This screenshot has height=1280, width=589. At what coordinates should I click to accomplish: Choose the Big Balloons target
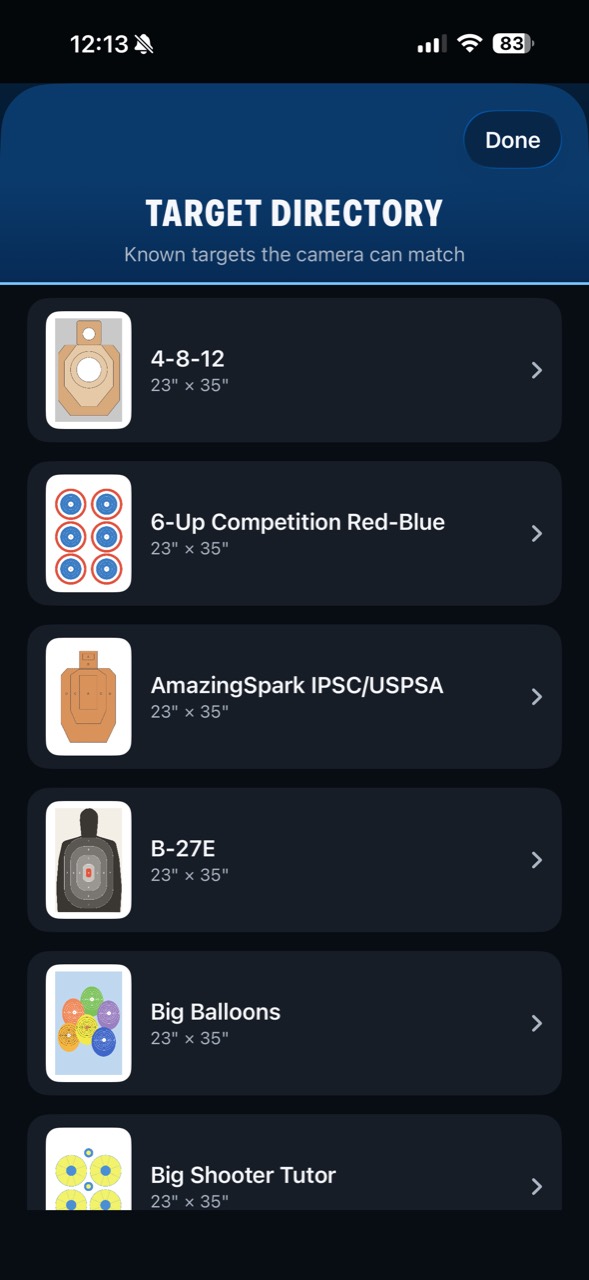[x=294, y=1023]
